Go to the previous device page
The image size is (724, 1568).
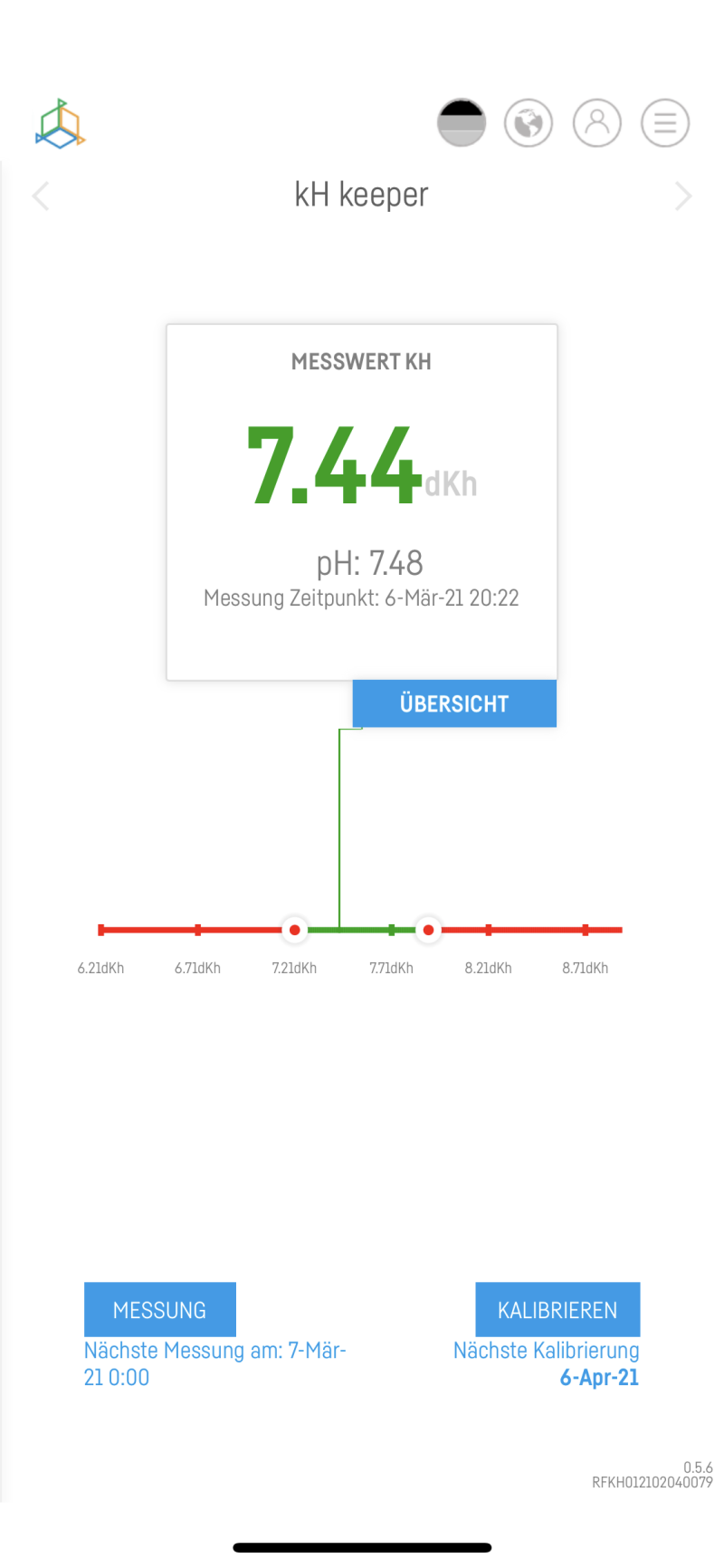[41, 196]
